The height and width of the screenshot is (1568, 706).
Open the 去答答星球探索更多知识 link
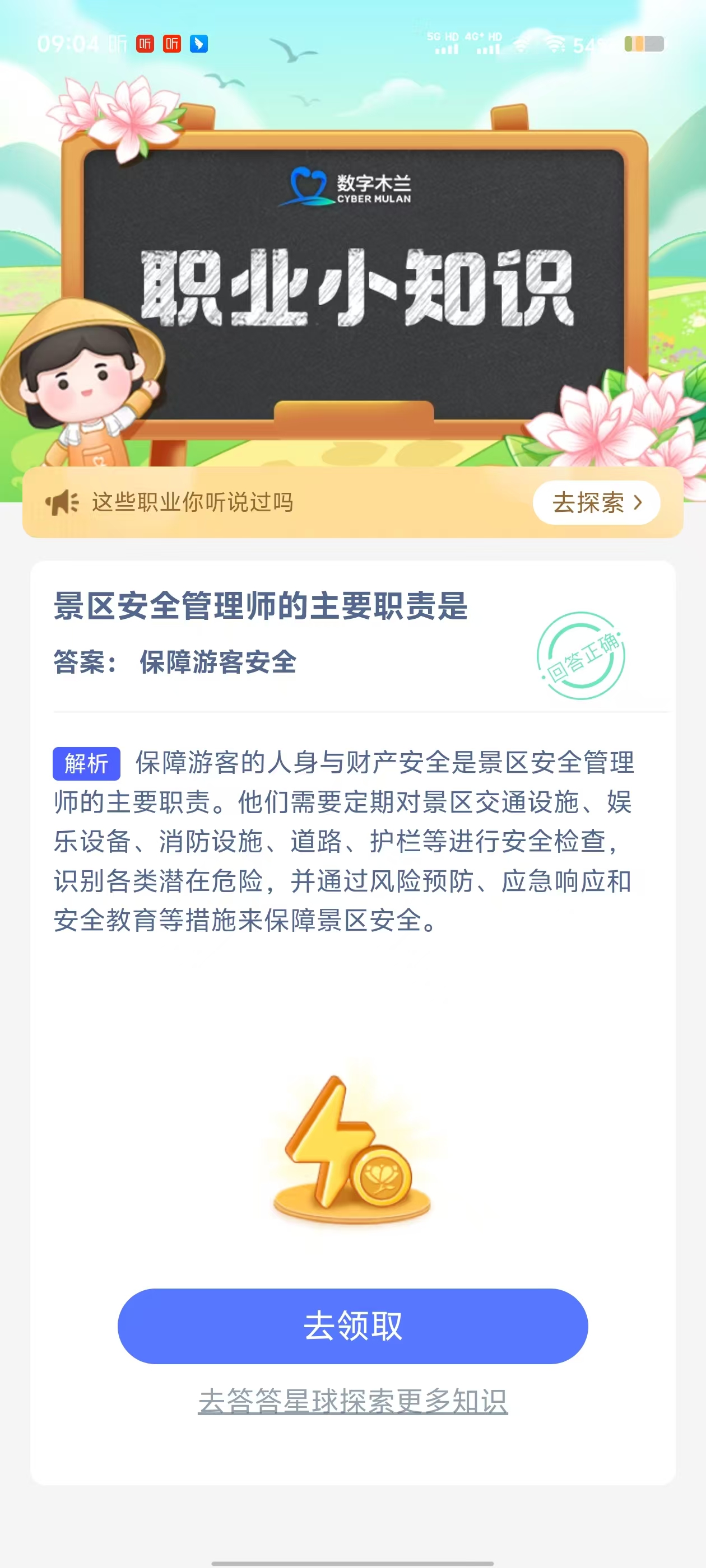point(352,1401)
